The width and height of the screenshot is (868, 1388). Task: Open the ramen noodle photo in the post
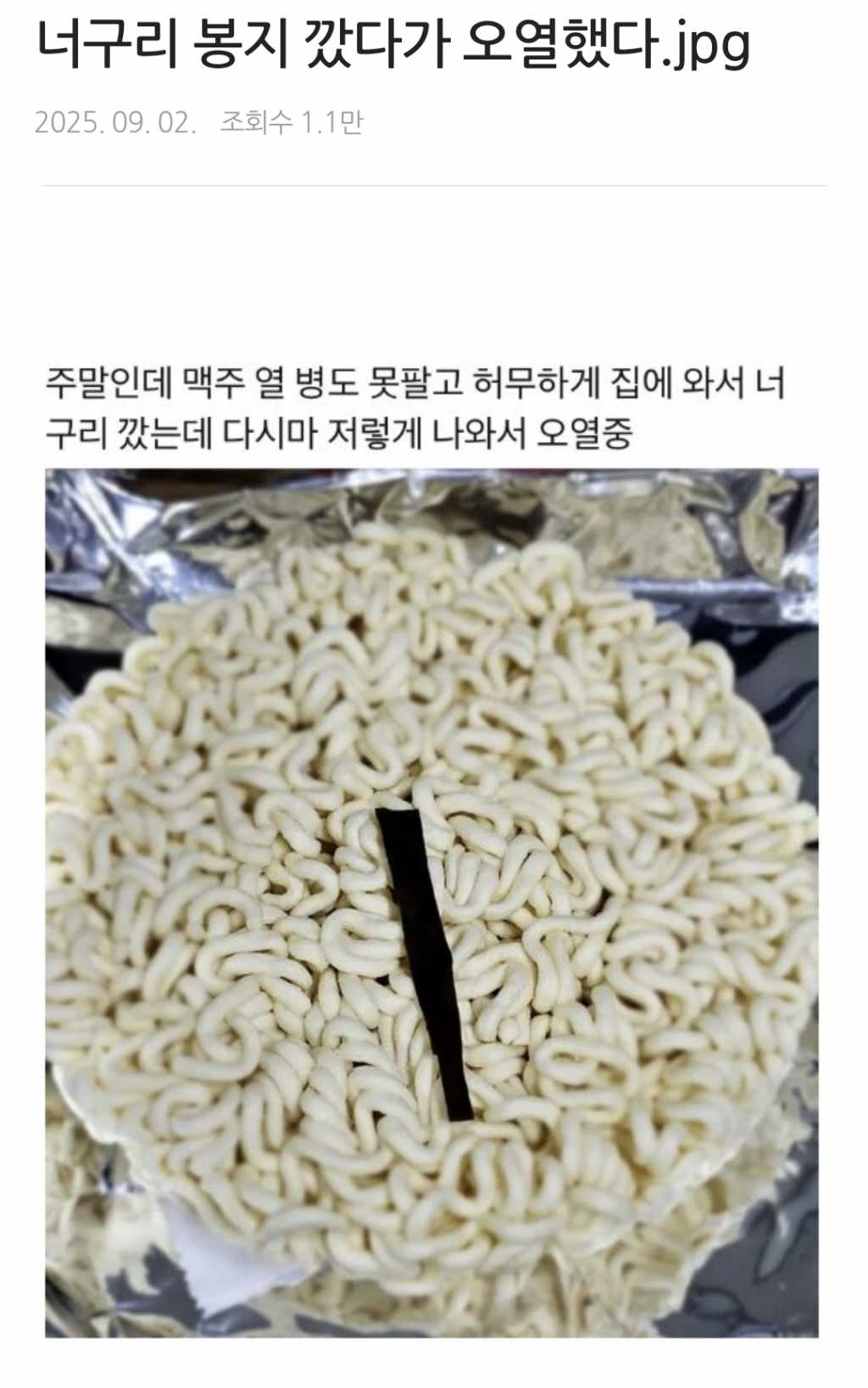(x=431, y=902)
